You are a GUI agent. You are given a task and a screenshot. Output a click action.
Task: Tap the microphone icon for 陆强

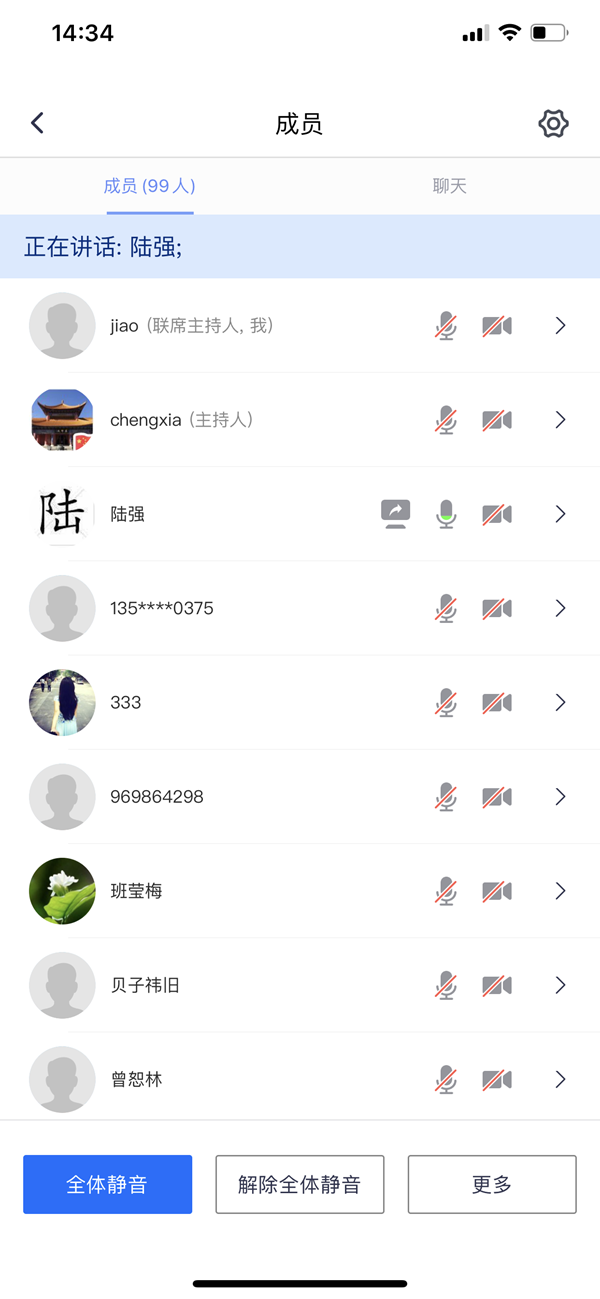[446, 514]
